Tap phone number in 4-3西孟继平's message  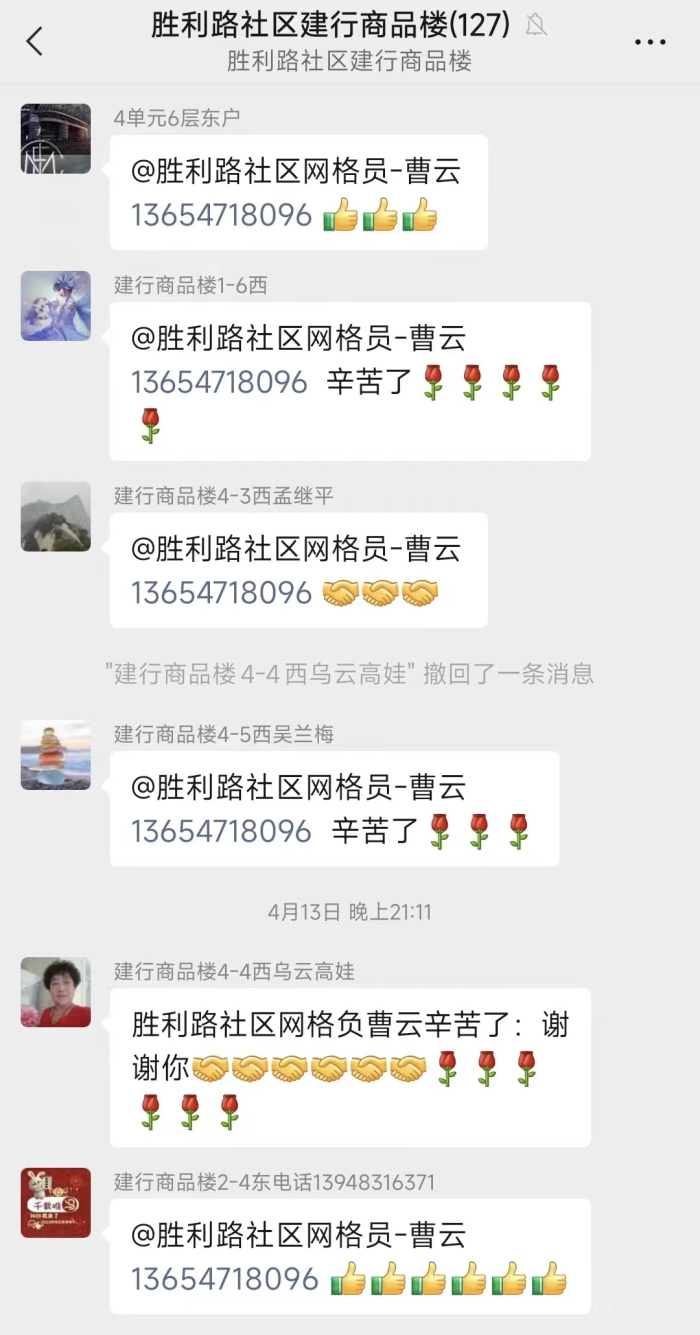(x=222, y=593)
